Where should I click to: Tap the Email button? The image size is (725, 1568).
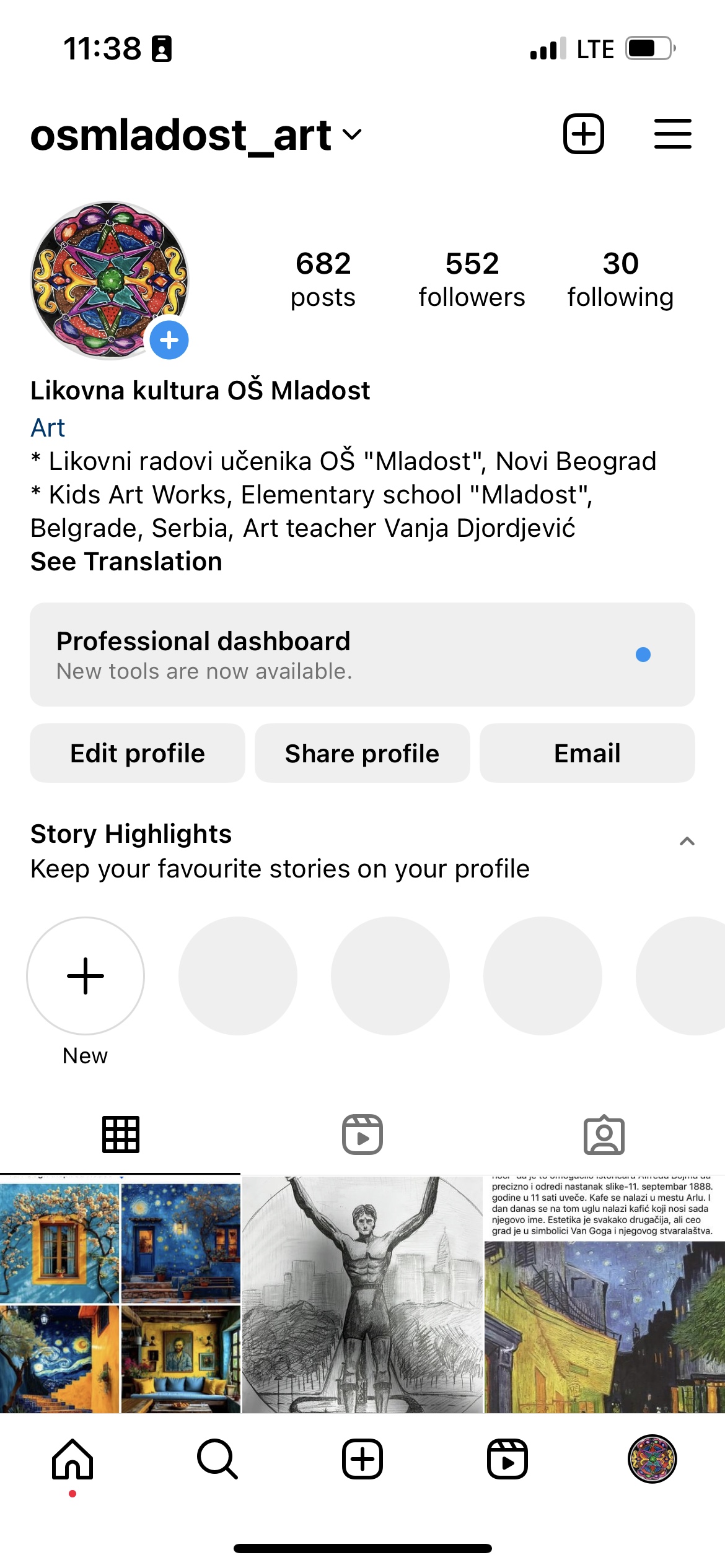pos(587,753)
